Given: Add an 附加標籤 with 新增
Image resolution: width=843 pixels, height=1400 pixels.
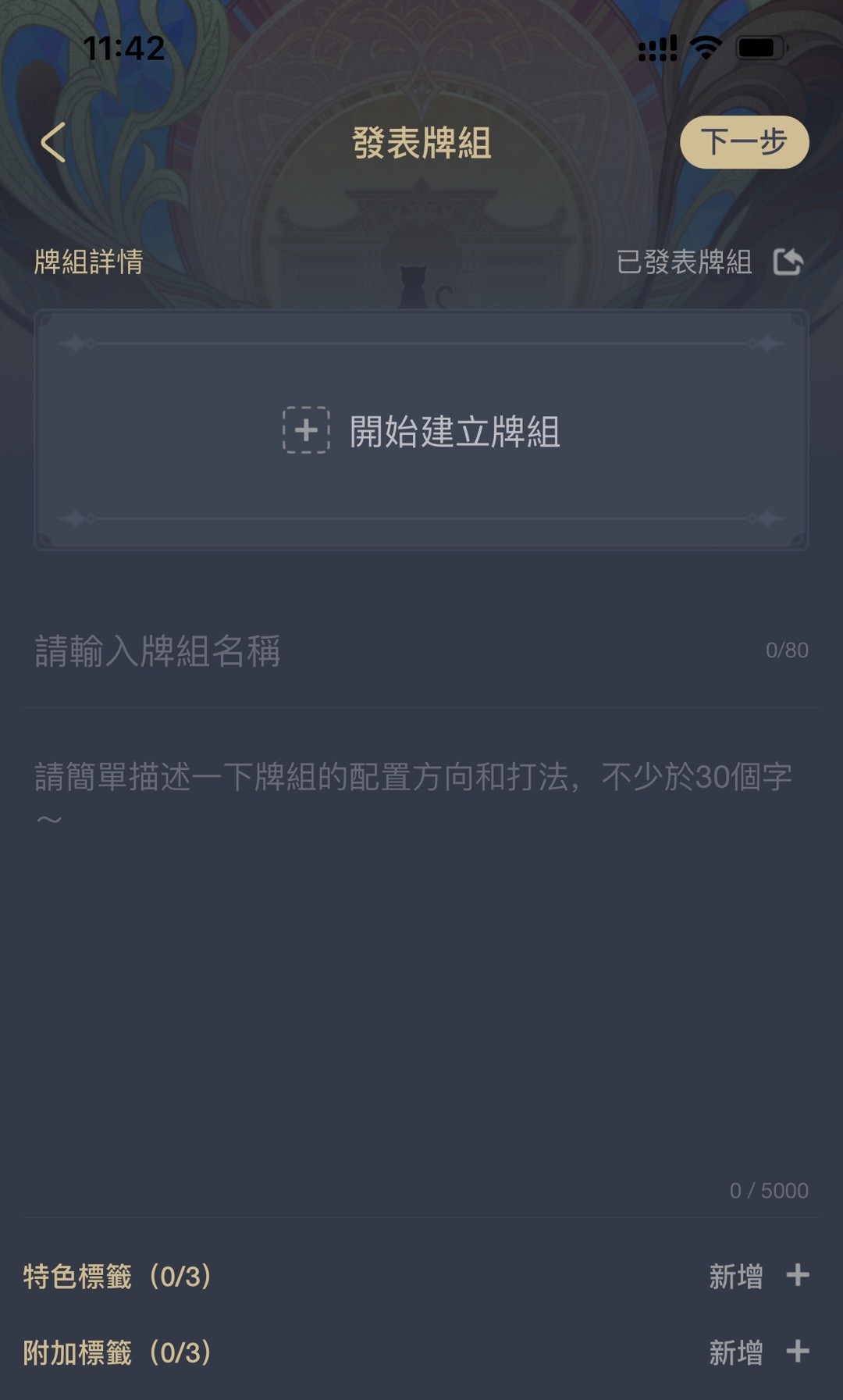Looking at the screenshot, I should pos(758,1352).
